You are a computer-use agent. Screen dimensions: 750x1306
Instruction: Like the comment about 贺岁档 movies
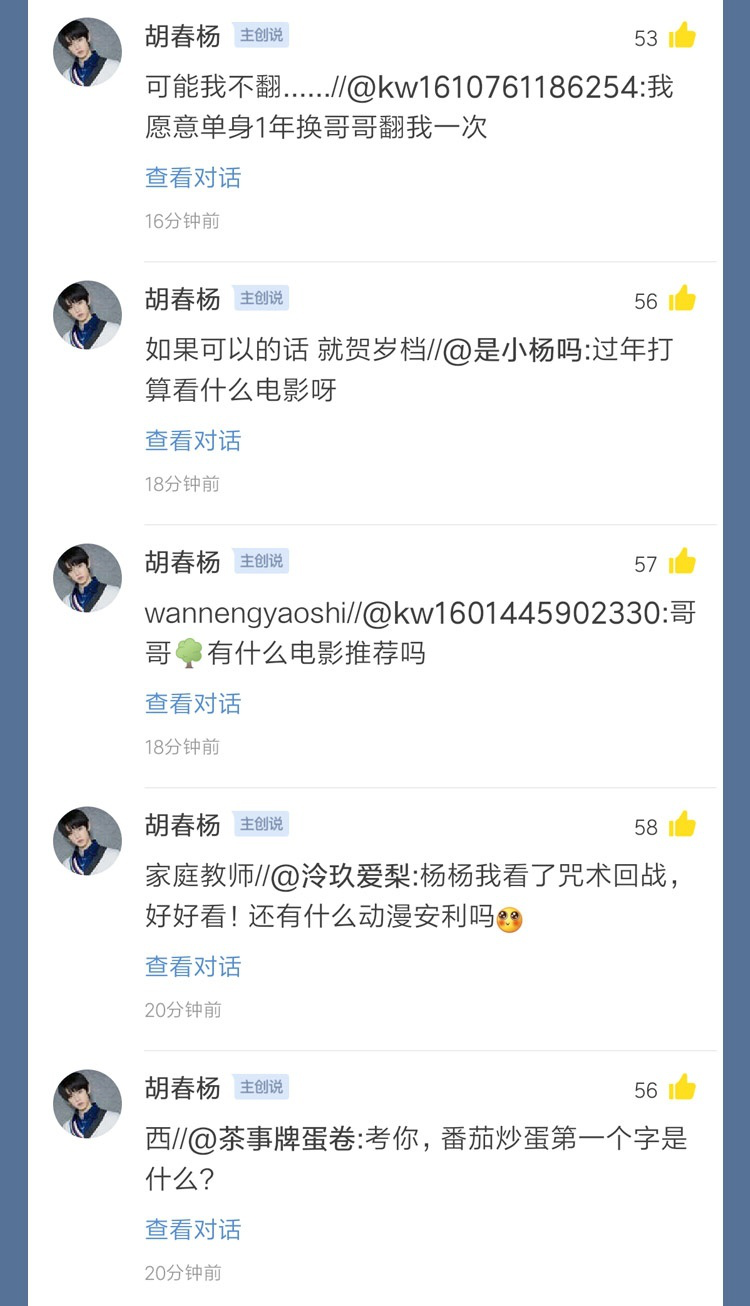click(682, 300)
